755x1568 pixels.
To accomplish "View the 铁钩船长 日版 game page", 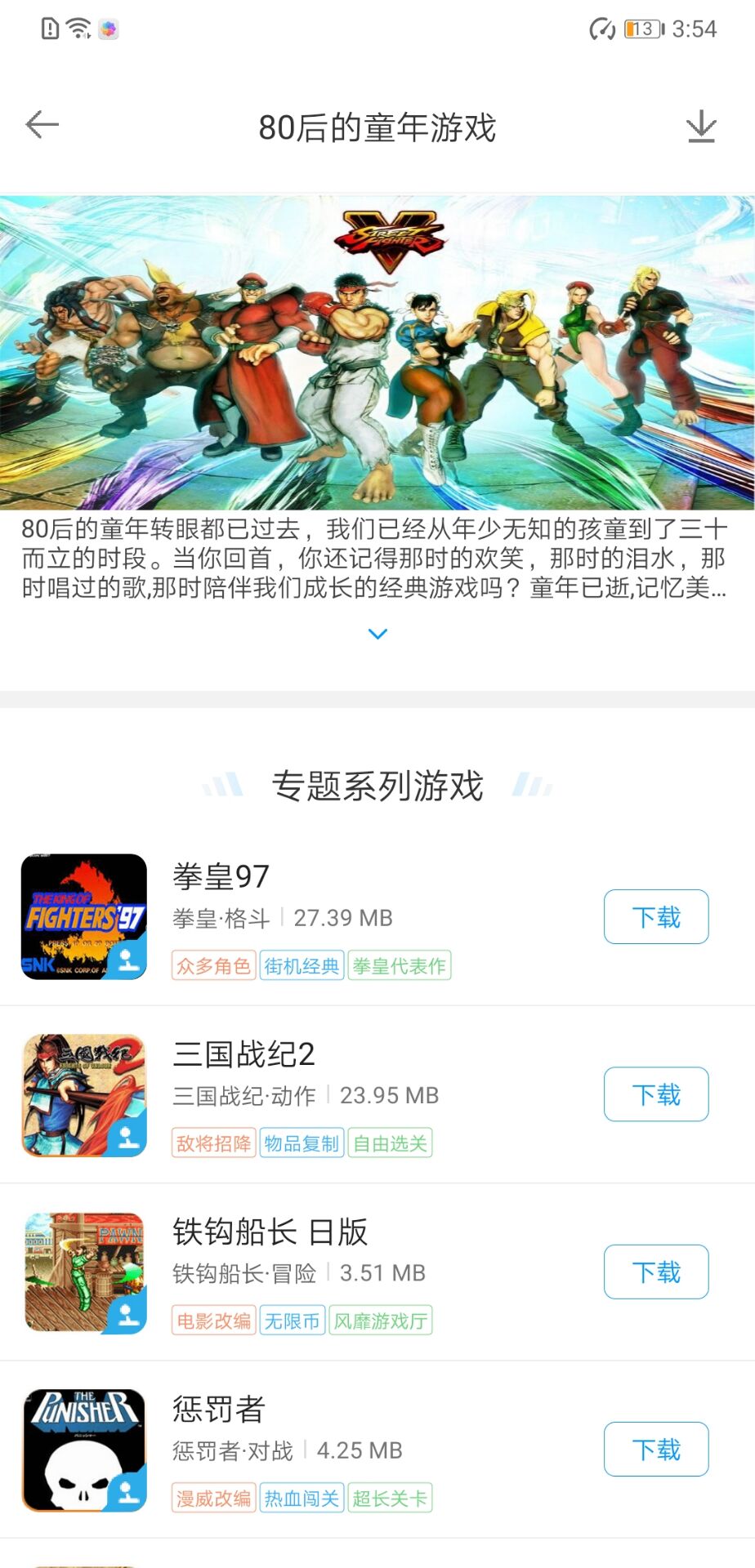I will (x=270, y=1232).
